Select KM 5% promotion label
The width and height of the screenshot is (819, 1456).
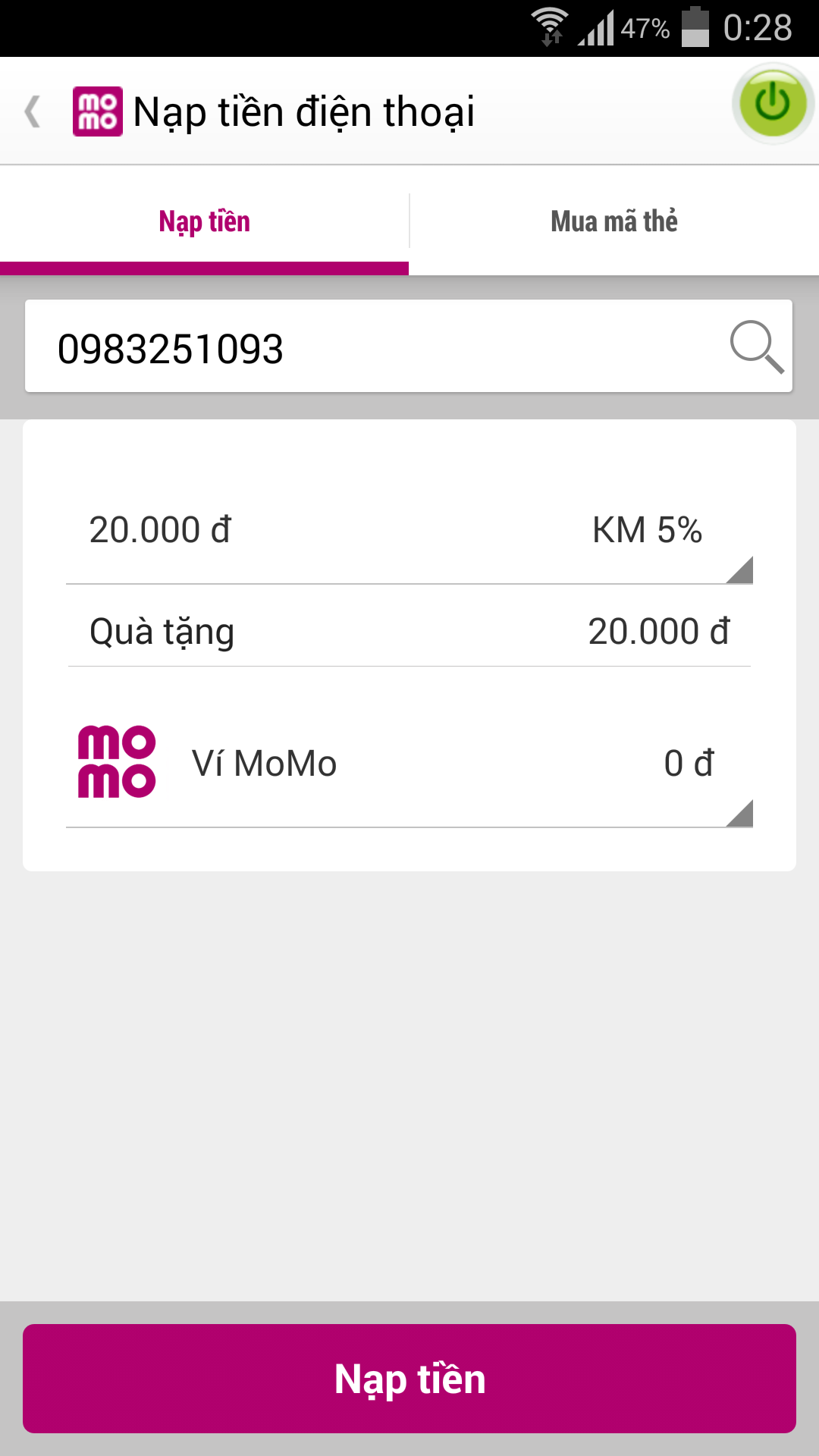tap(648, 529)
